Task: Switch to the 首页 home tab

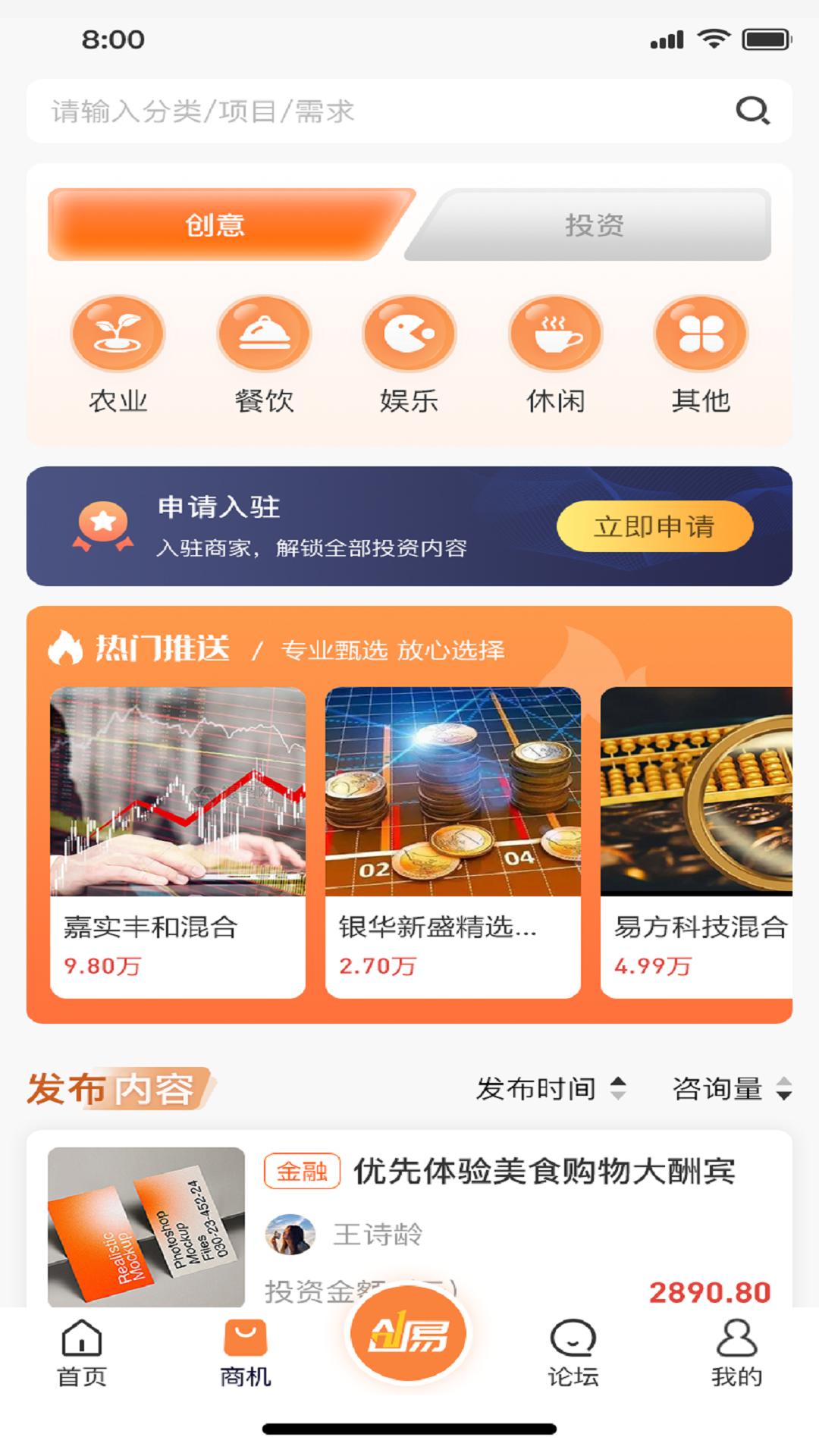Action: [83, 1357]
